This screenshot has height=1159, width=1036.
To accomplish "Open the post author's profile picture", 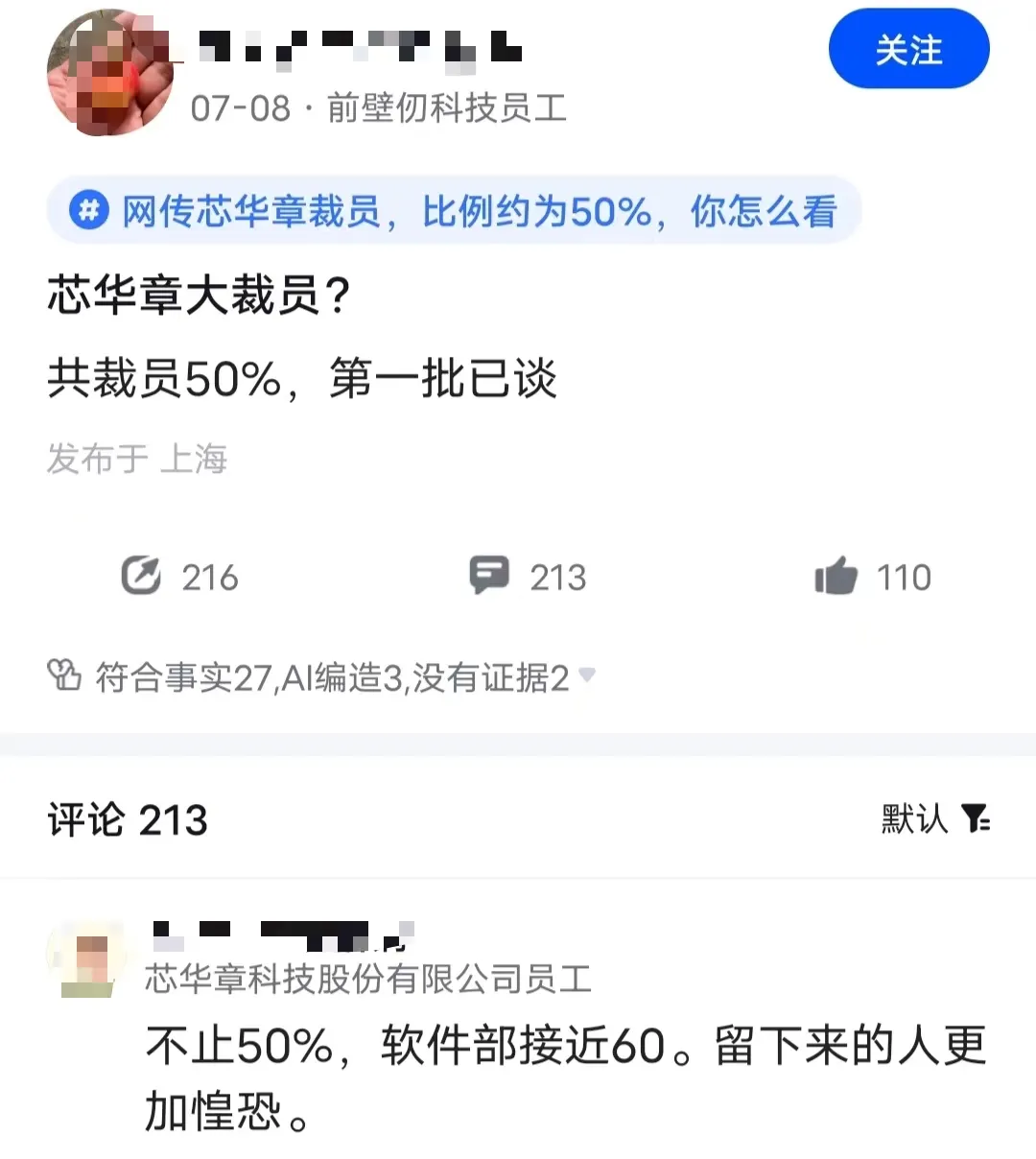I will 110,75.
